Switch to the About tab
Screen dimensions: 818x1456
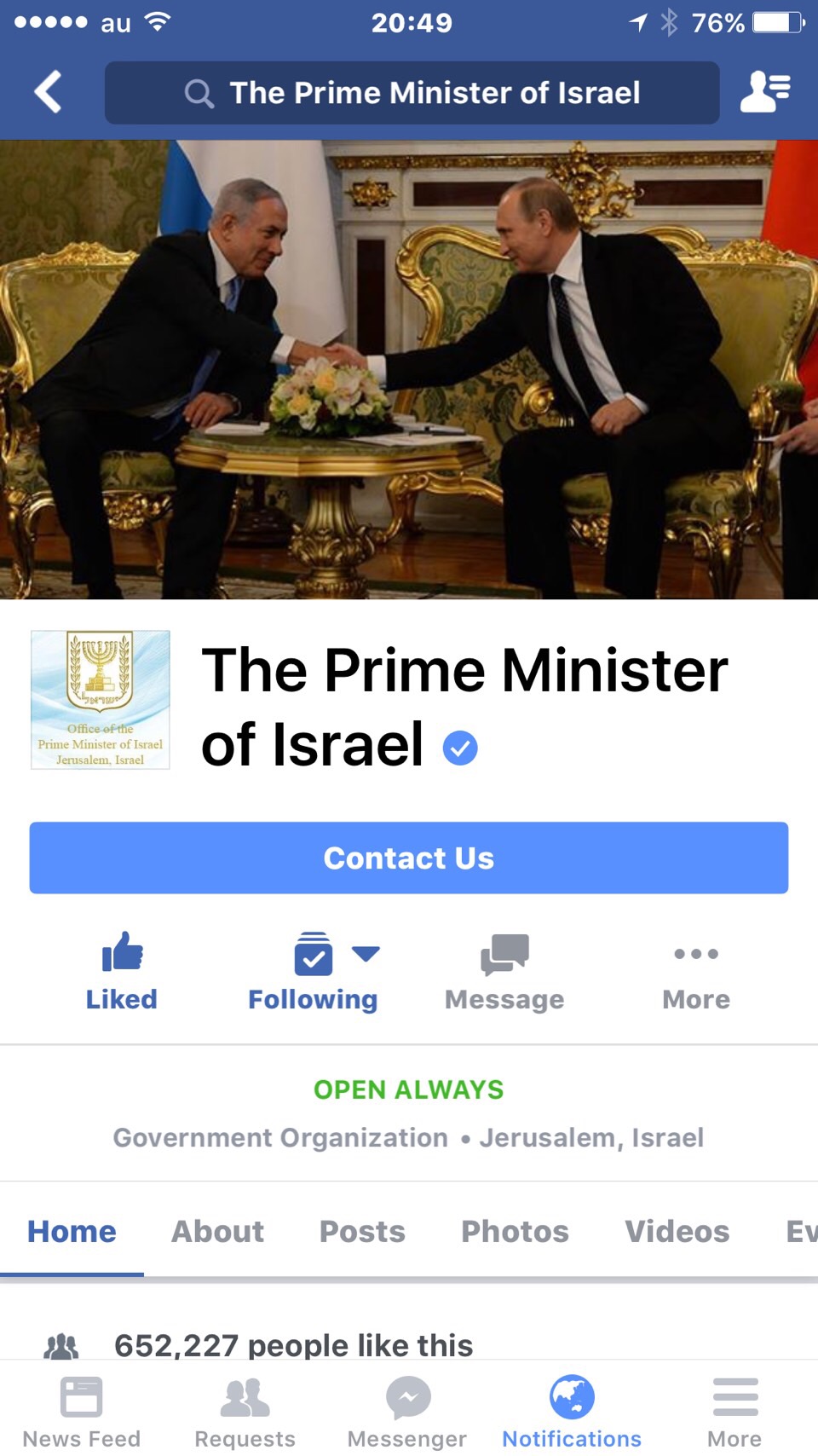coord(218,1231)
